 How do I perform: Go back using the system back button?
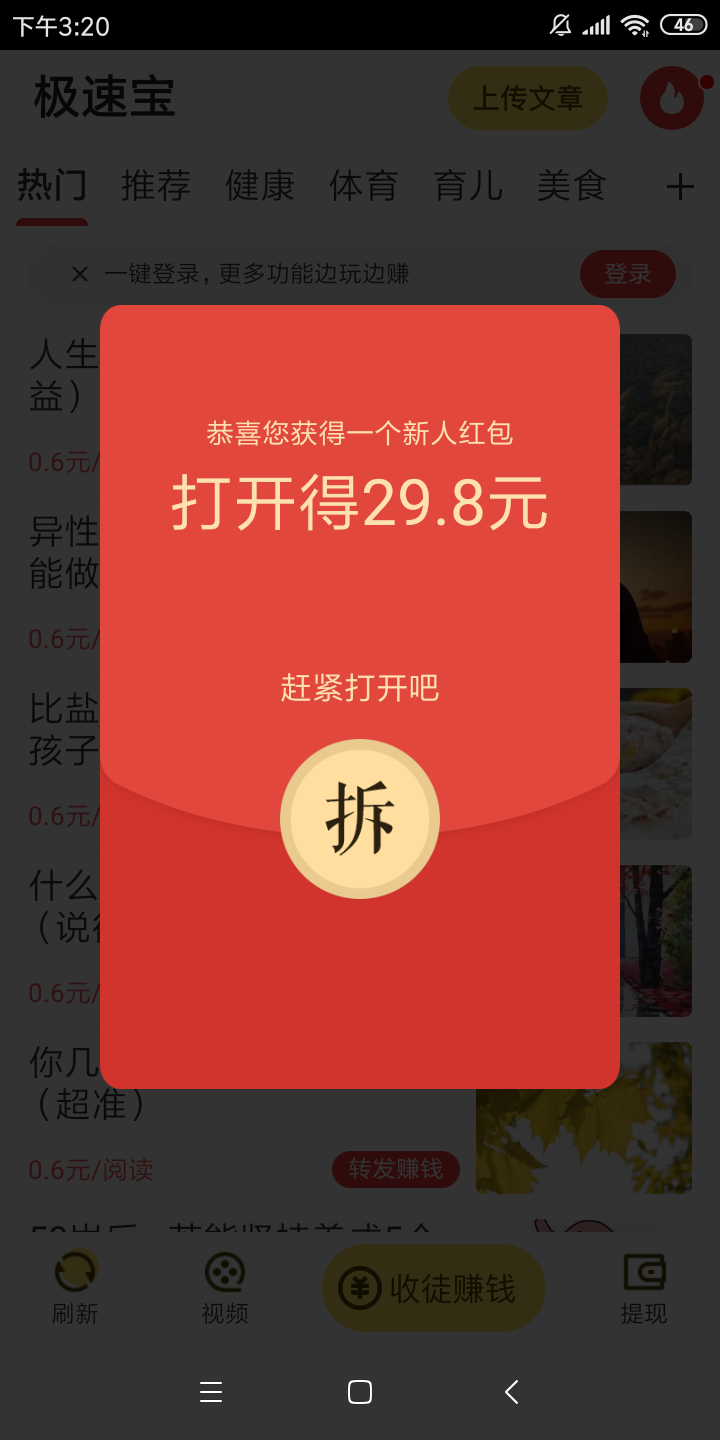pos(511,1392)
